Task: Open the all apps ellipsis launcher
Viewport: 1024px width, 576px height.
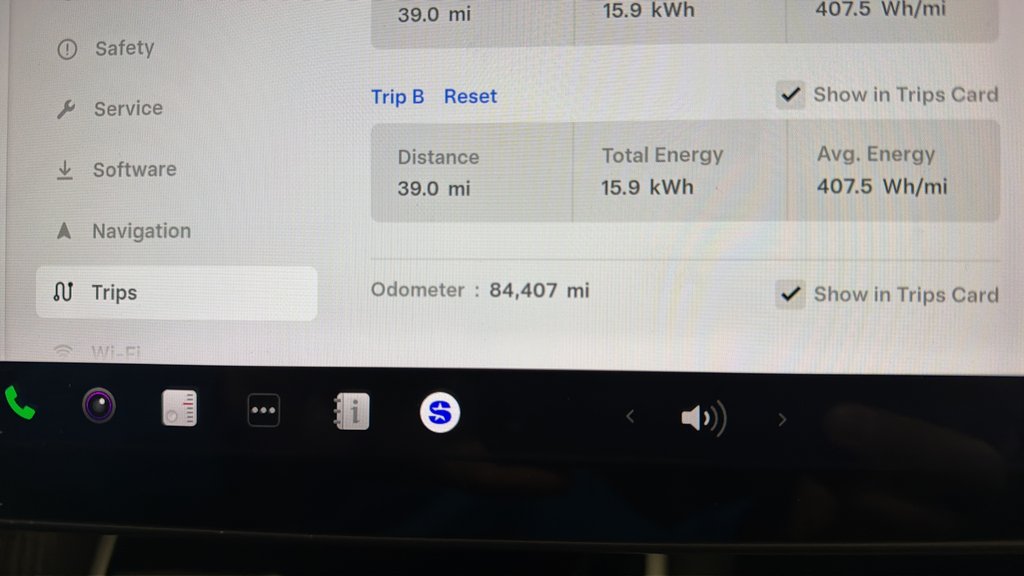Action: point(263,410)
